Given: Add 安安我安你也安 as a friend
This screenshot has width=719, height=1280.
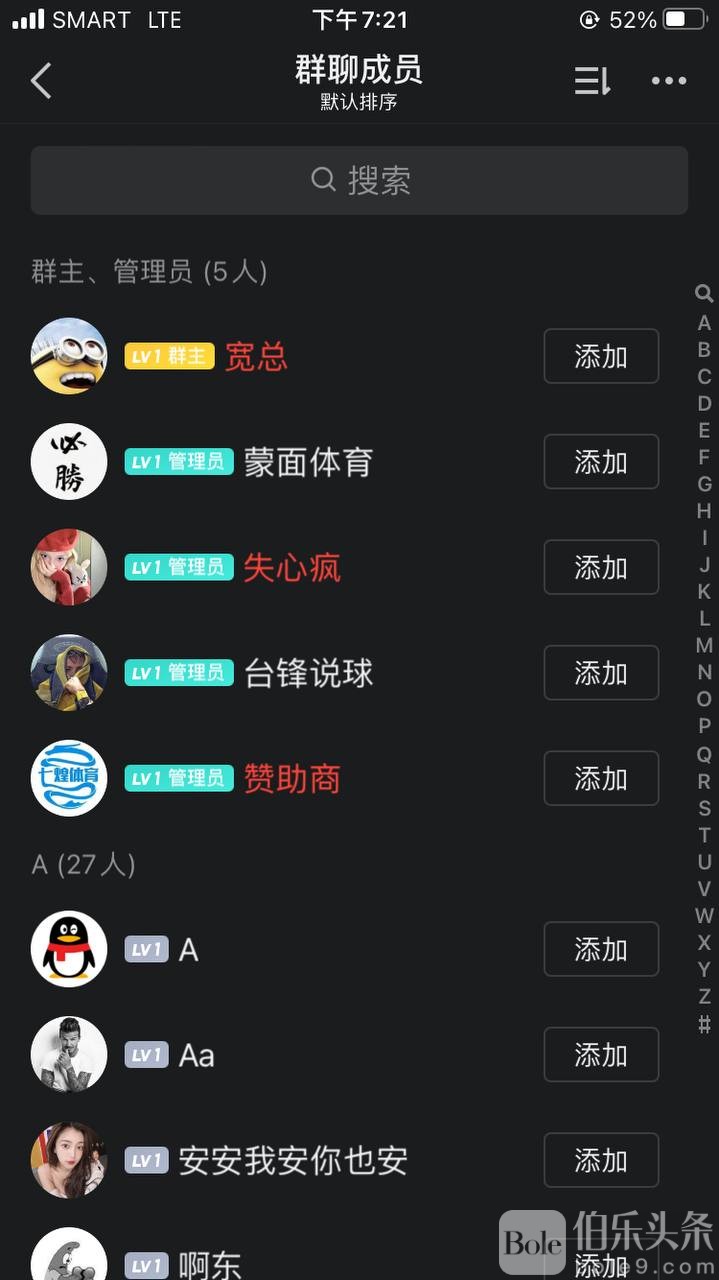Looking at the screenshot, I should (601, 1160).
